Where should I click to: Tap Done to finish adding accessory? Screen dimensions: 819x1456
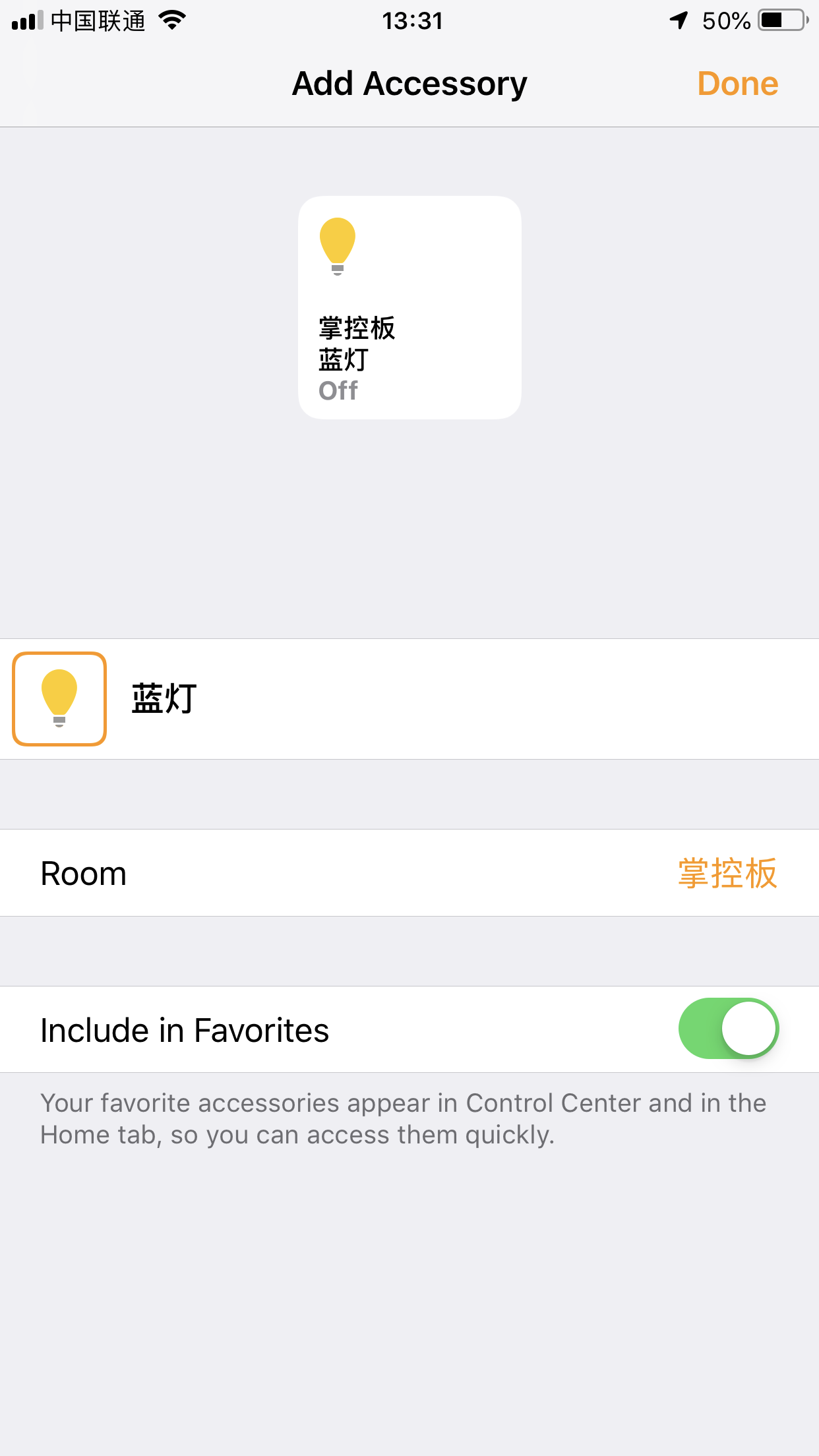click(x=737, y=84)
